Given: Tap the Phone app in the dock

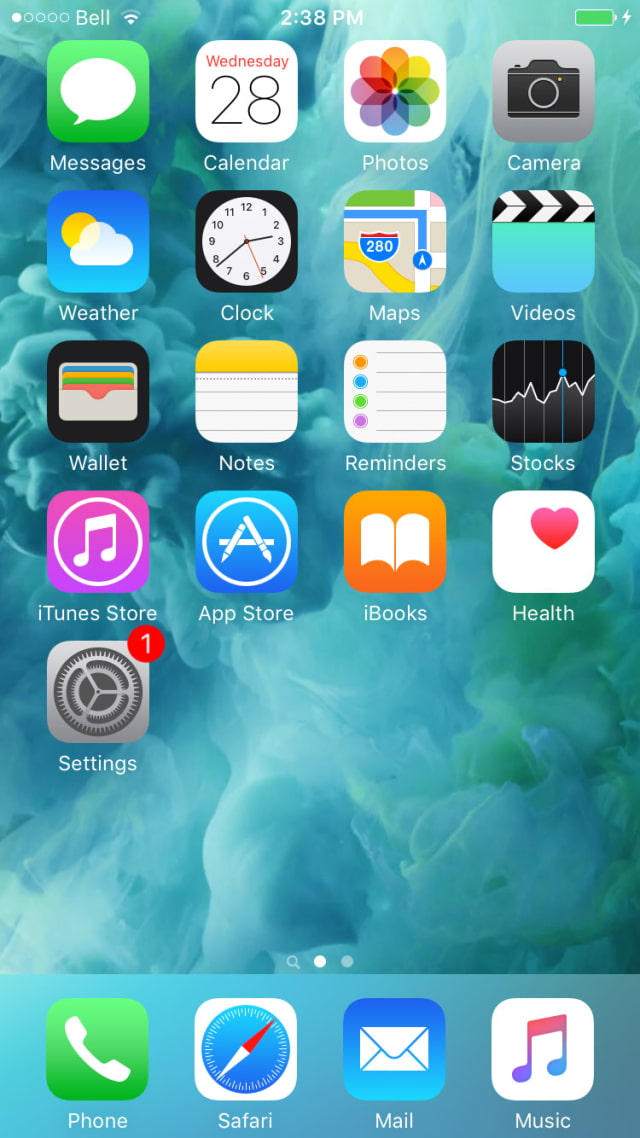Looking at the screenshot, I should (97, 1049).
